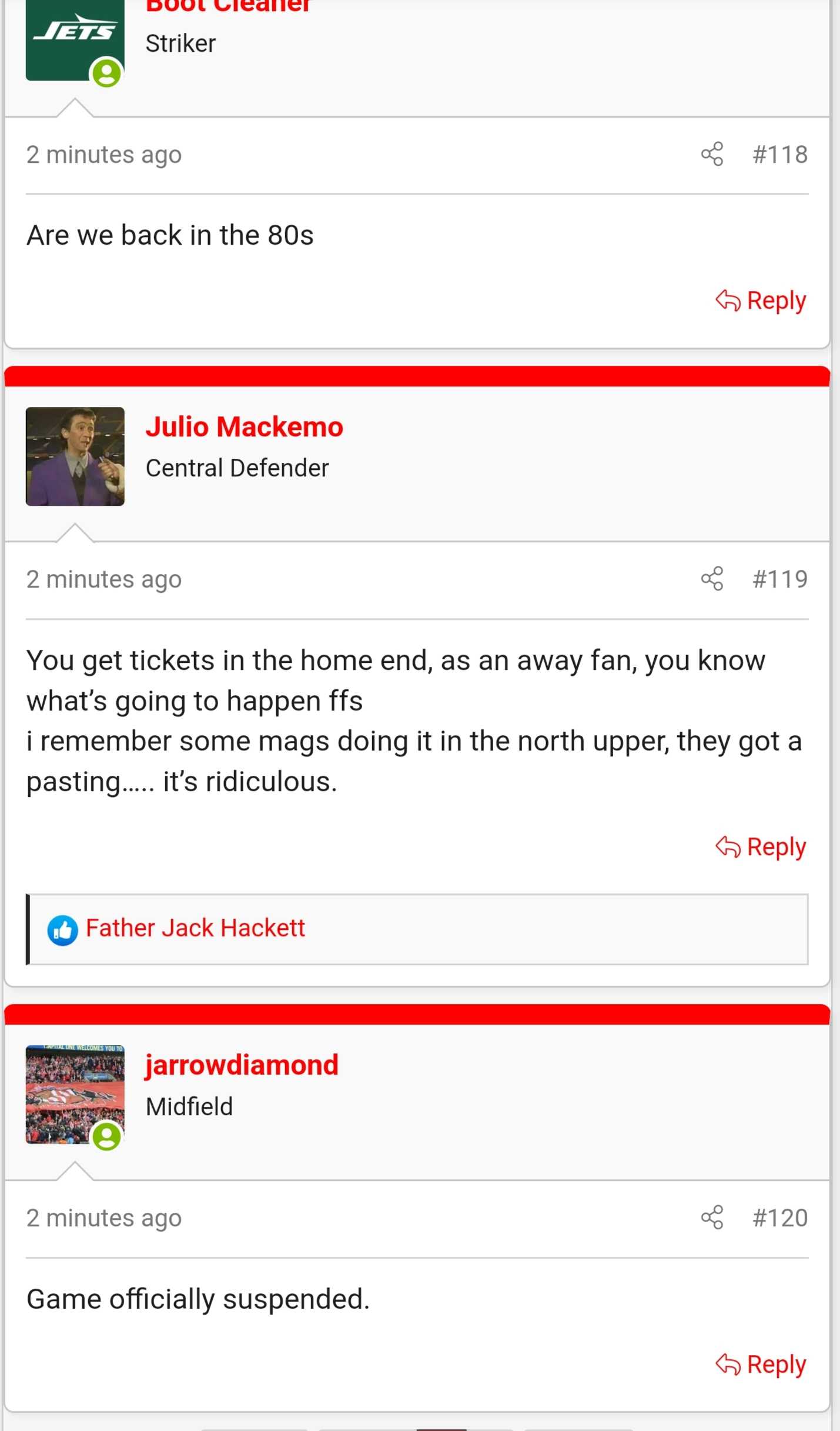Open jarrowdiamond's profile
Screen dimensions: 840x1431
(x=242, y=1065)
